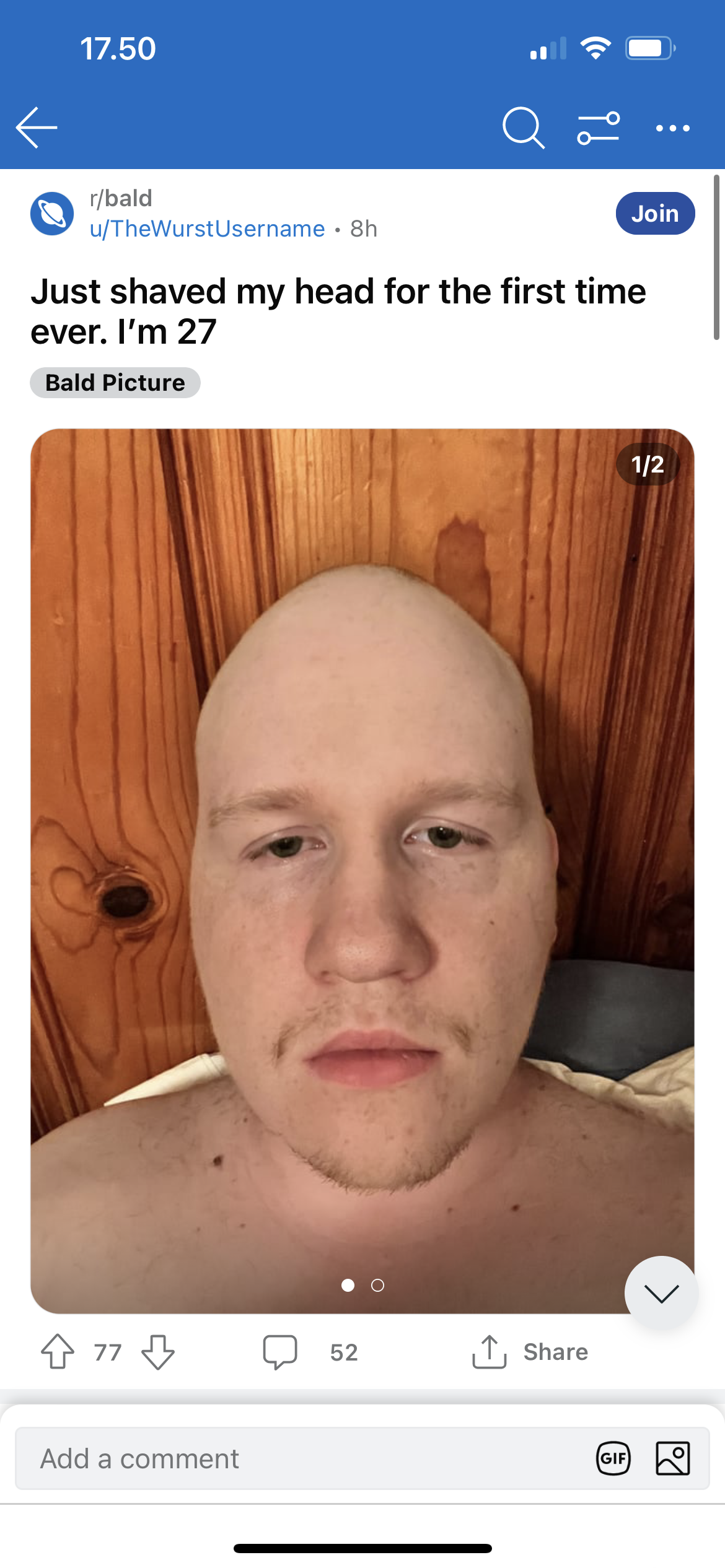Image resolution: width=725 pixels, height=1568 pixels.
Task: Share this post
Action: [530, 1351]
